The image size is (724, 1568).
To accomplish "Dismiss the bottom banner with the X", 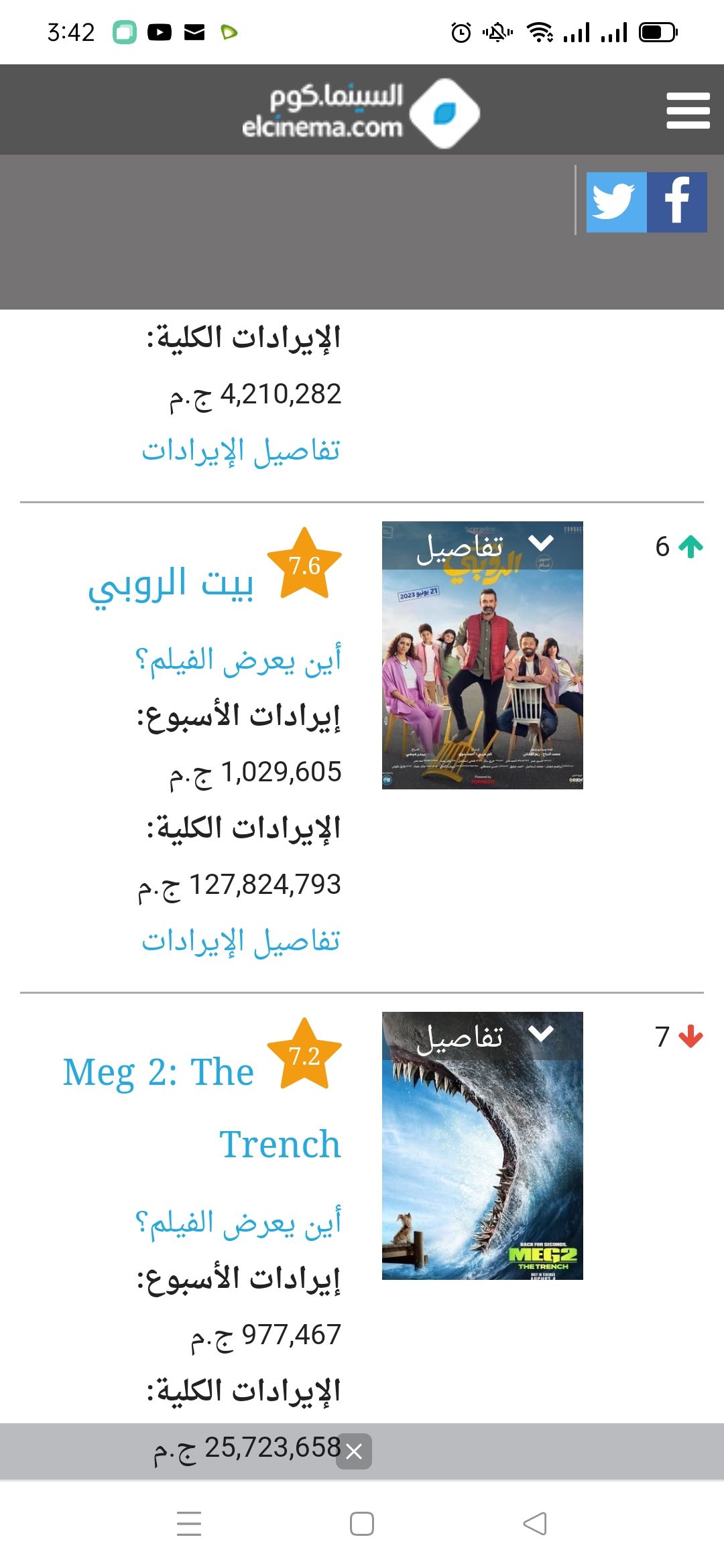I will click(354, 1451).
